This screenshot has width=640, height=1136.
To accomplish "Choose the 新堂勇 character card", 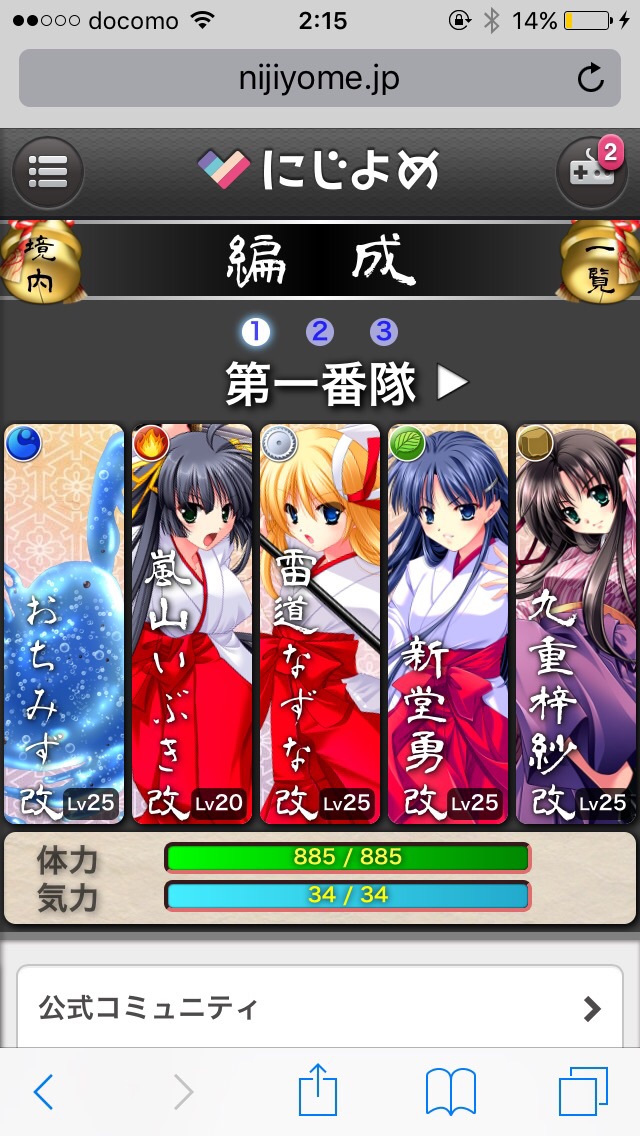I will [448, 624].
